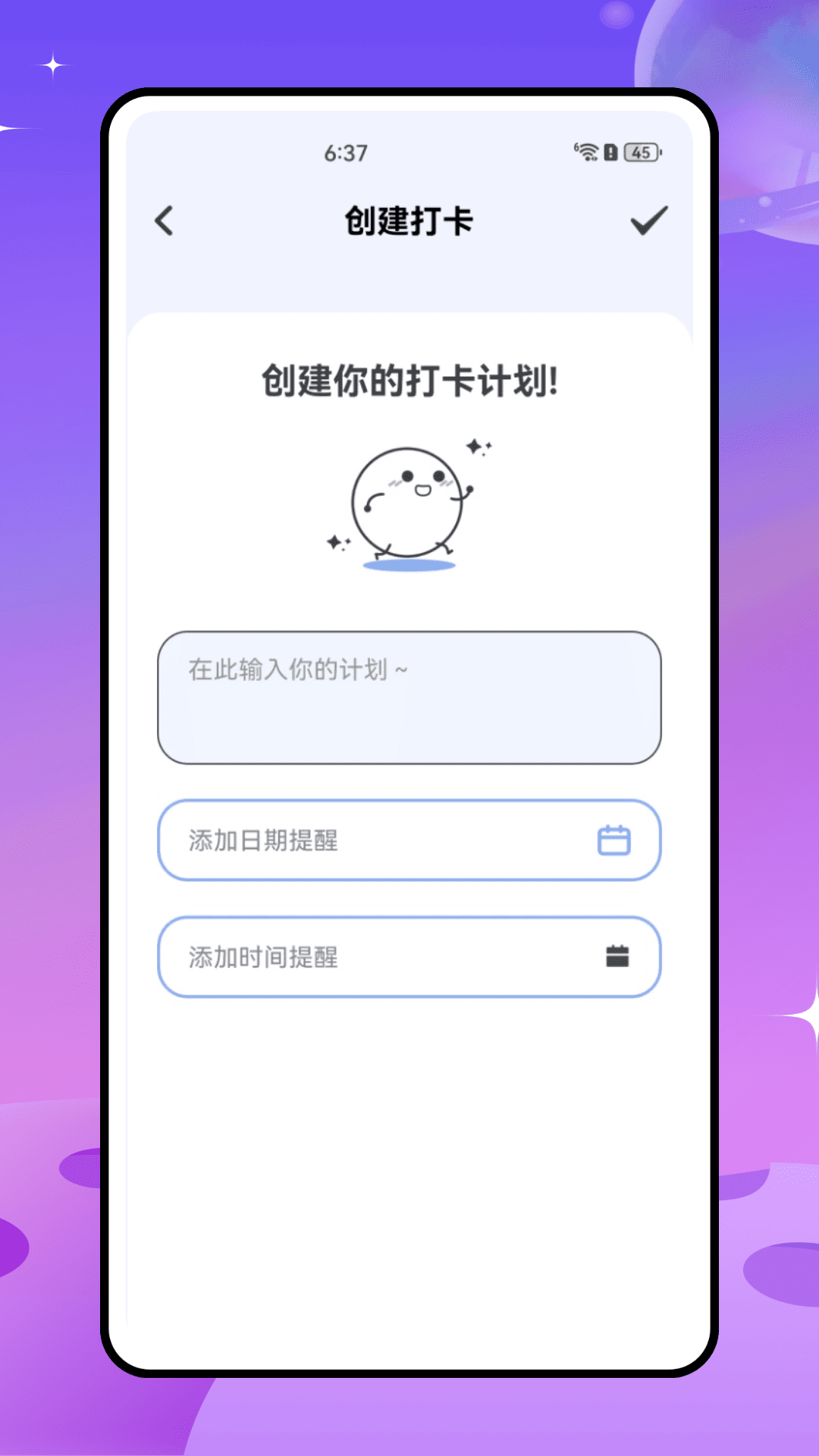Screen dimensions: 819x1456
Task: Tap the back arrow to exit creation
Action: coord(163,221)
